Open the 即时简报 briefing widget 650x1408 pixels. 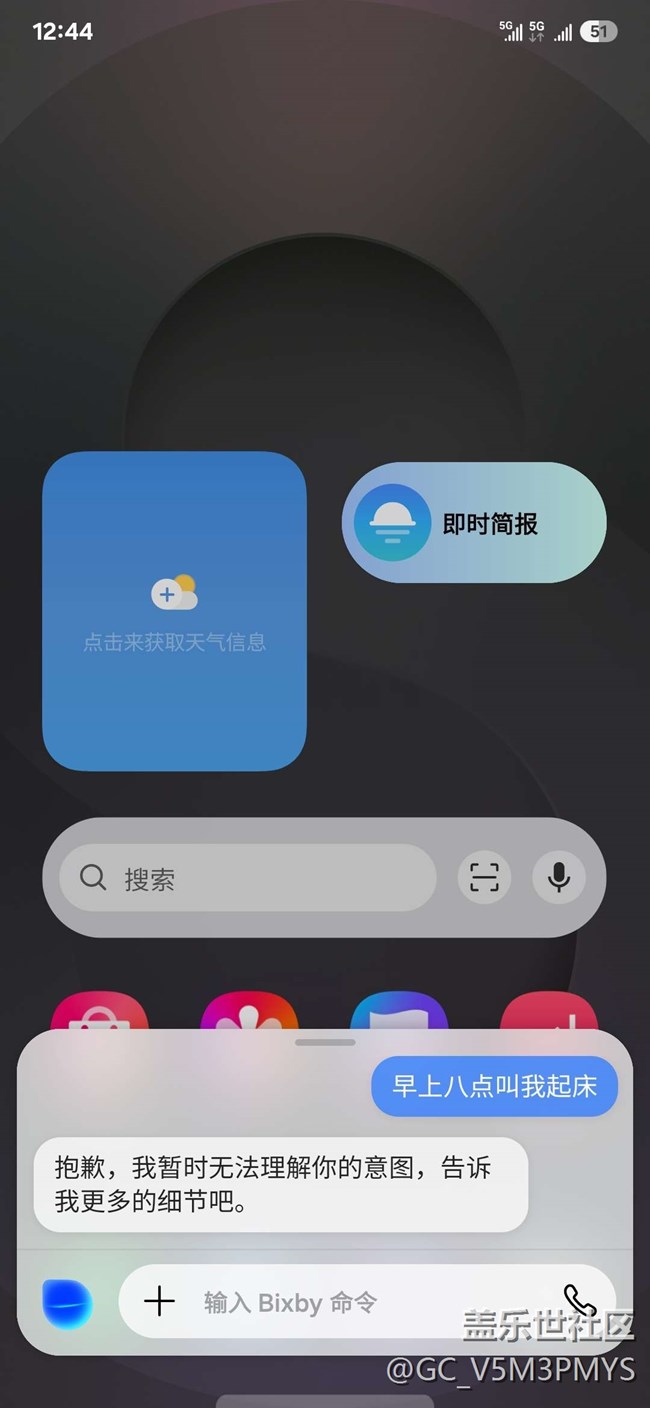click(474, 523)
